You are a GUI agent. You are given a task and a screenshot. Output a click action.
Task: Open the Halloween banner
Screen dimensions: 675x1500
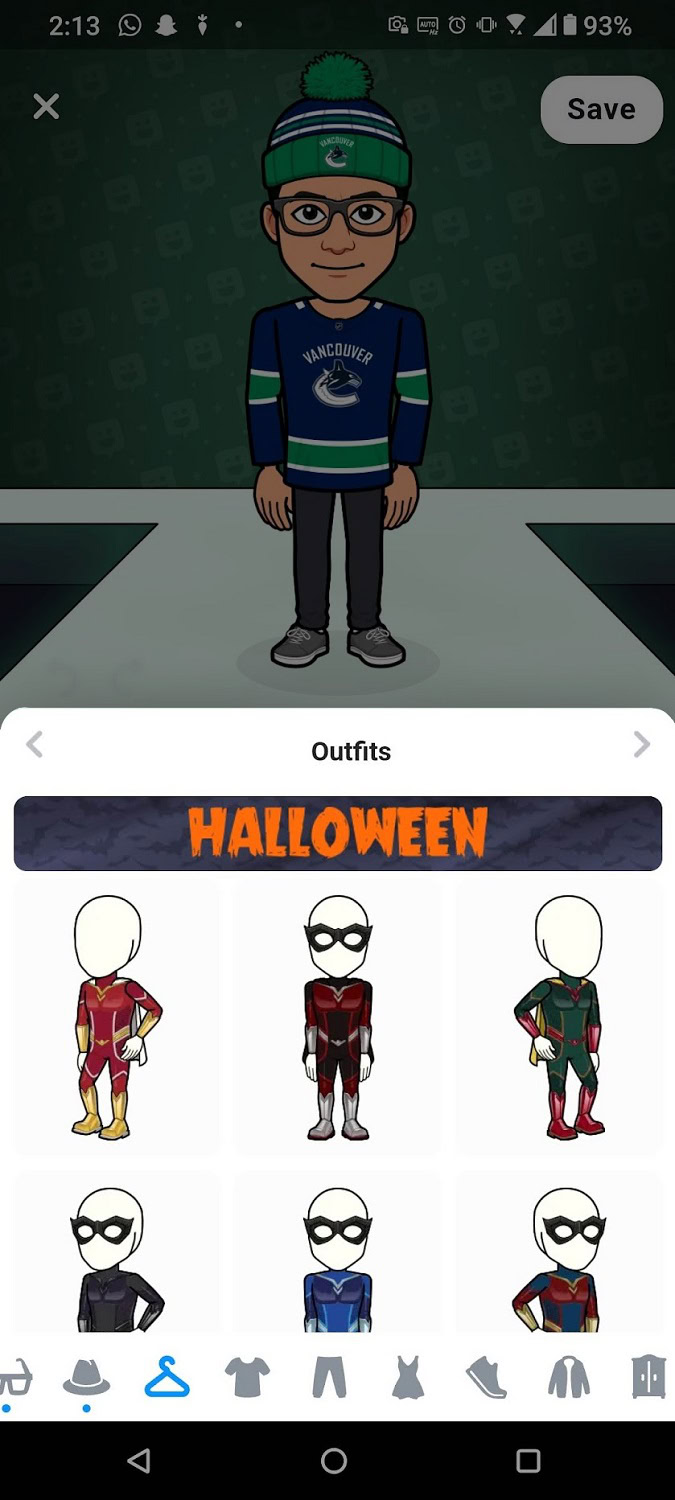point(337,833)
